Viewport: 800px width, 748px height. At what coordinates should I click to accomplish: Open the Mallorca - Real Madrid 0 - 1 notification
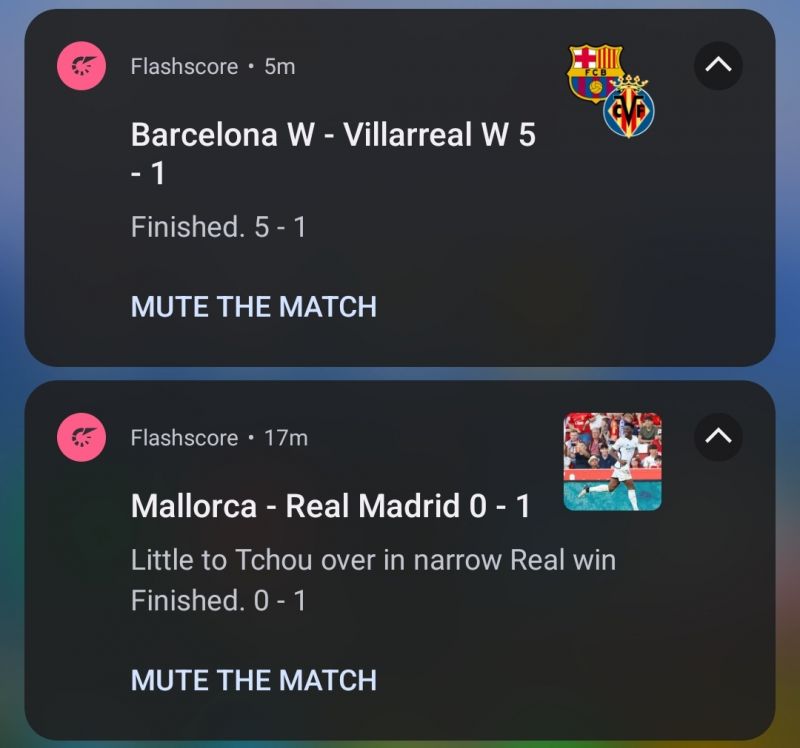[331, 506]
